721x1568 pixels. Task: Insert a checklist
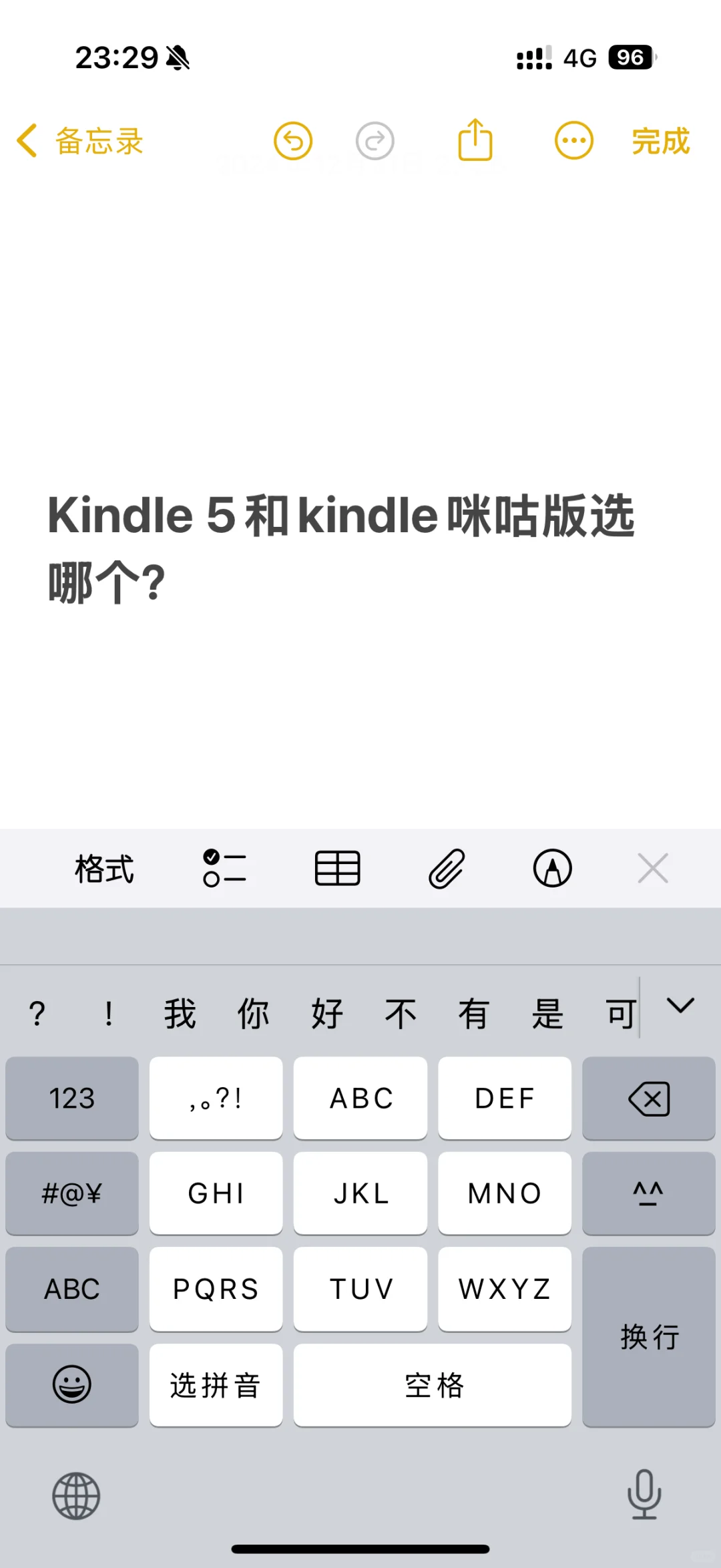click(x=224, y=868)
